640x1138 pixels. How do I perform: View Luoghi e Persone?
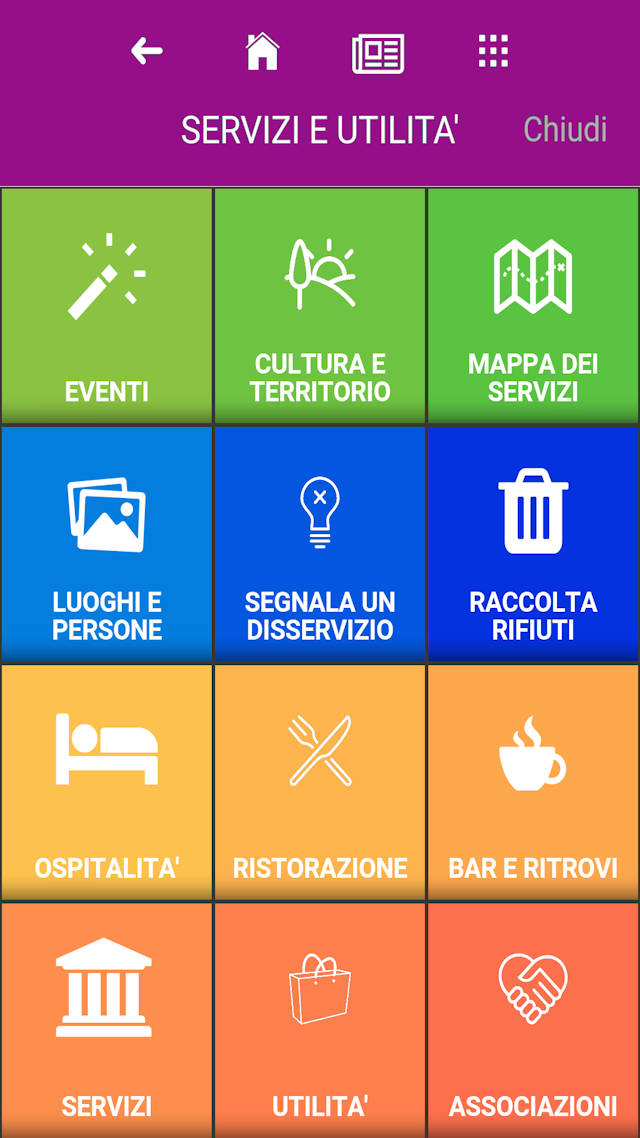107,544
